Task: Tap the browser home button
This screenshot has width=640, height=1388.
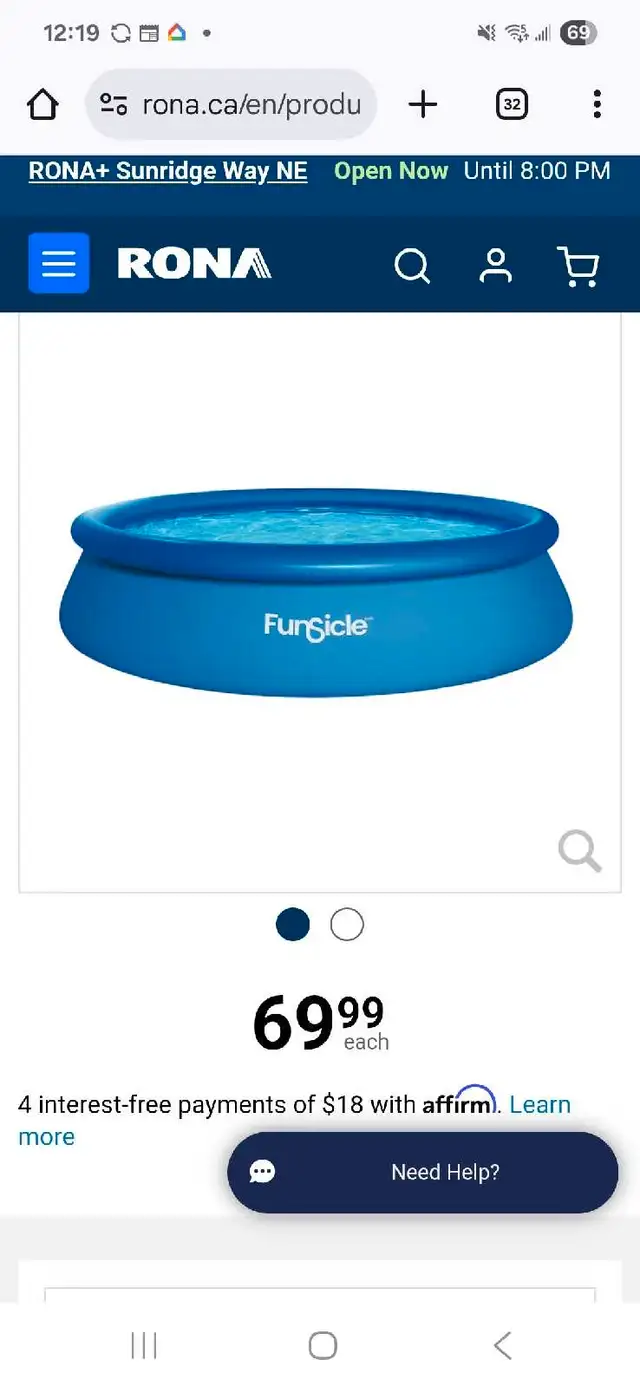Action: pyautogui.click(x=43, y=104)
